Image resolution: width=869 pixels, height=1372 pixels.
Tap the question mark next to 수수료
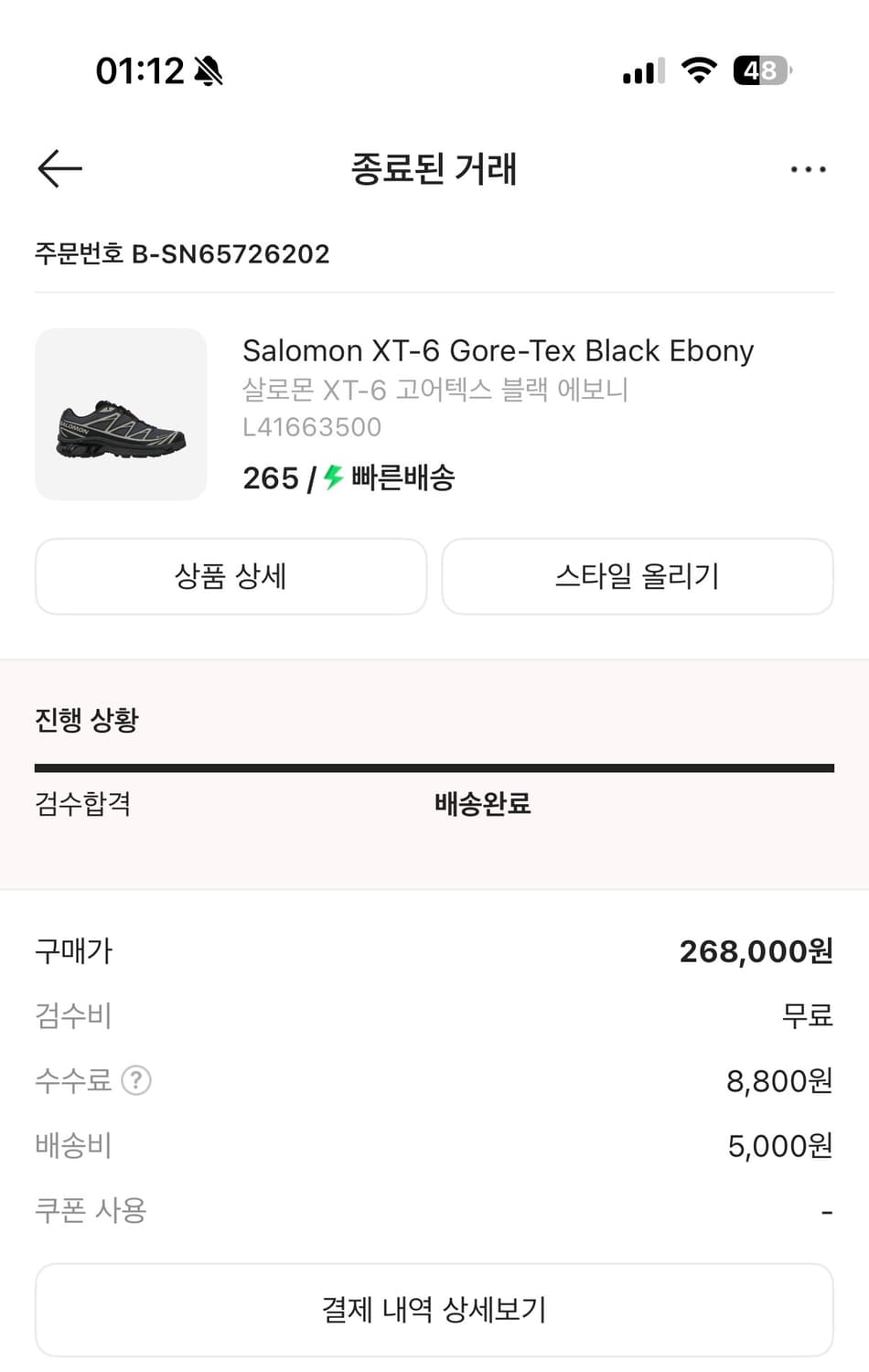[135, 1080]
